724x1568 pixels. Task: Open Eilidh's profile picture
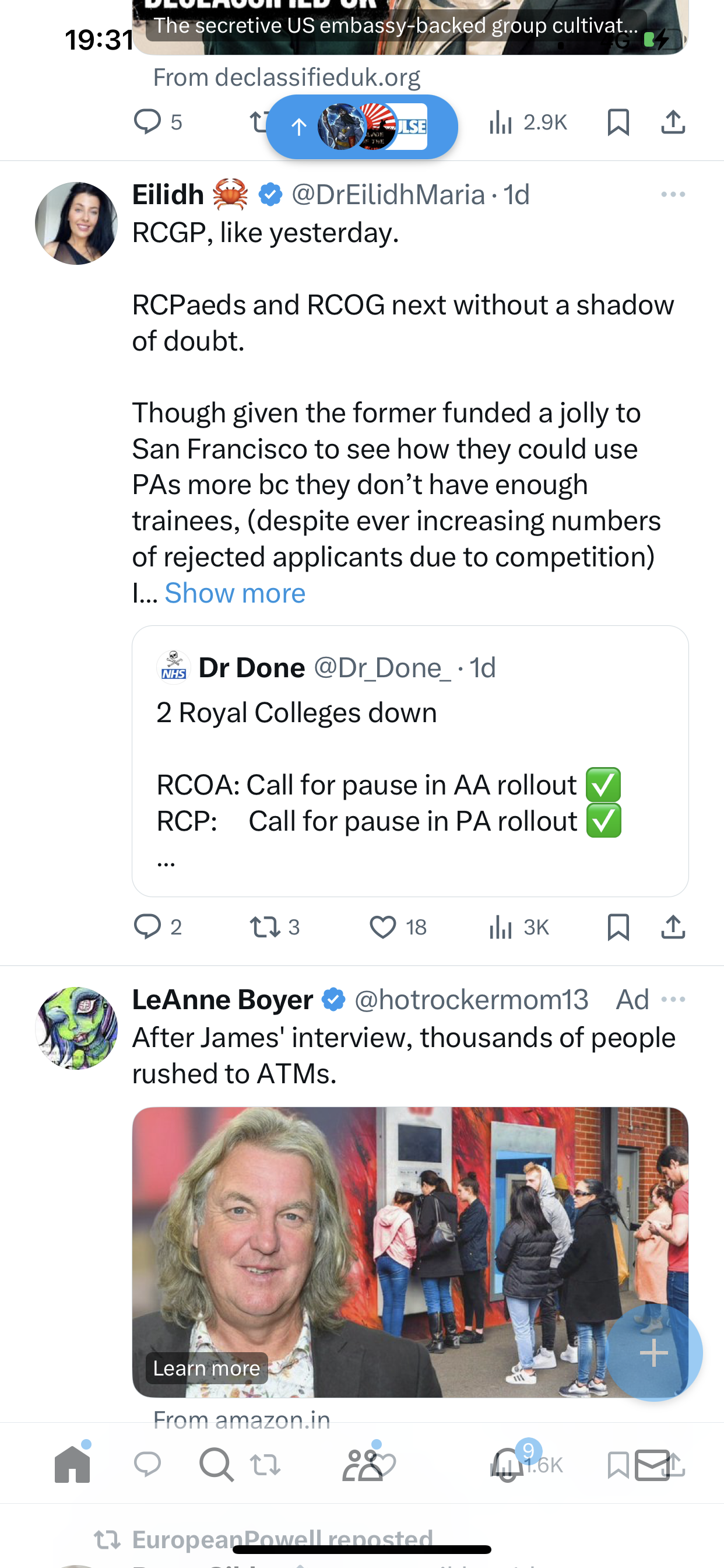(x=76, y=223)
